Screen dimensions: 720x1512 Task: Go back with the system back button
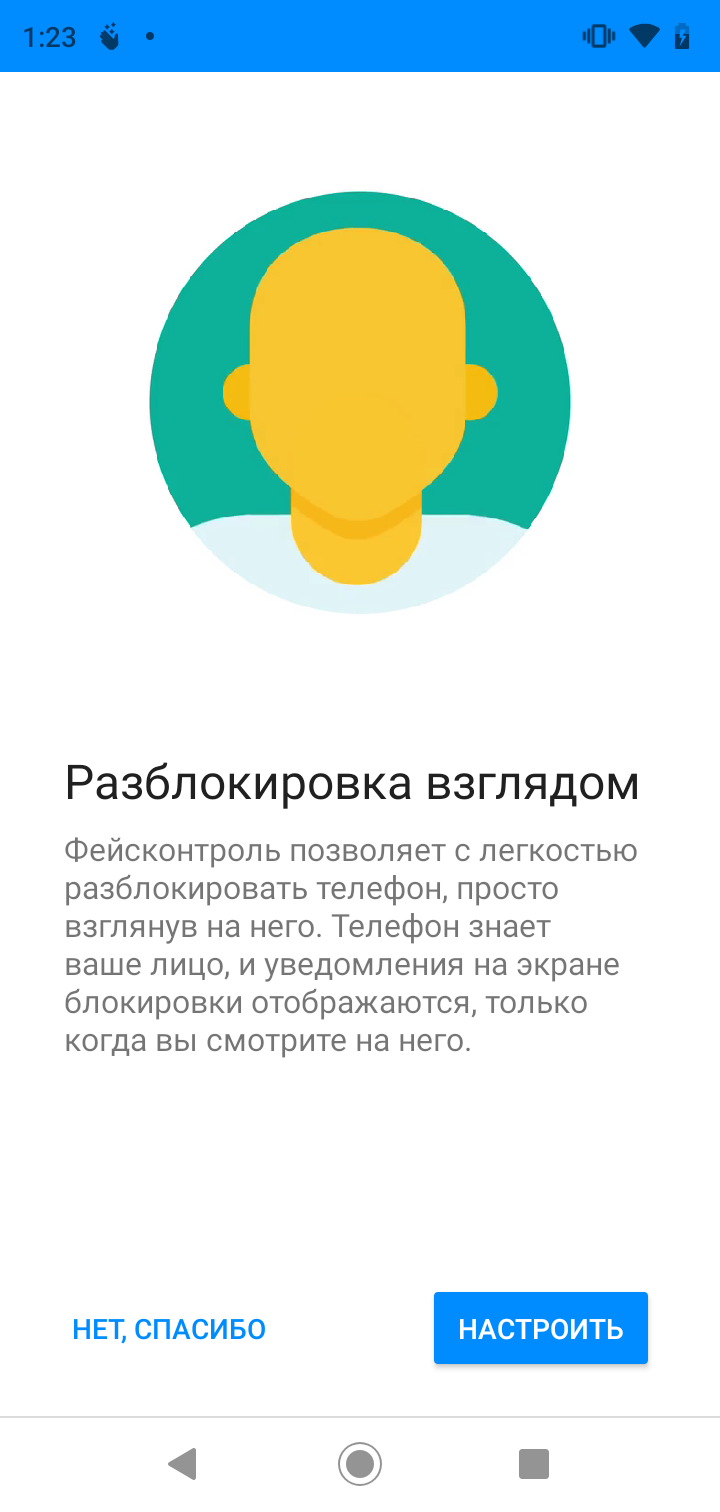[x=183, y=1464]
